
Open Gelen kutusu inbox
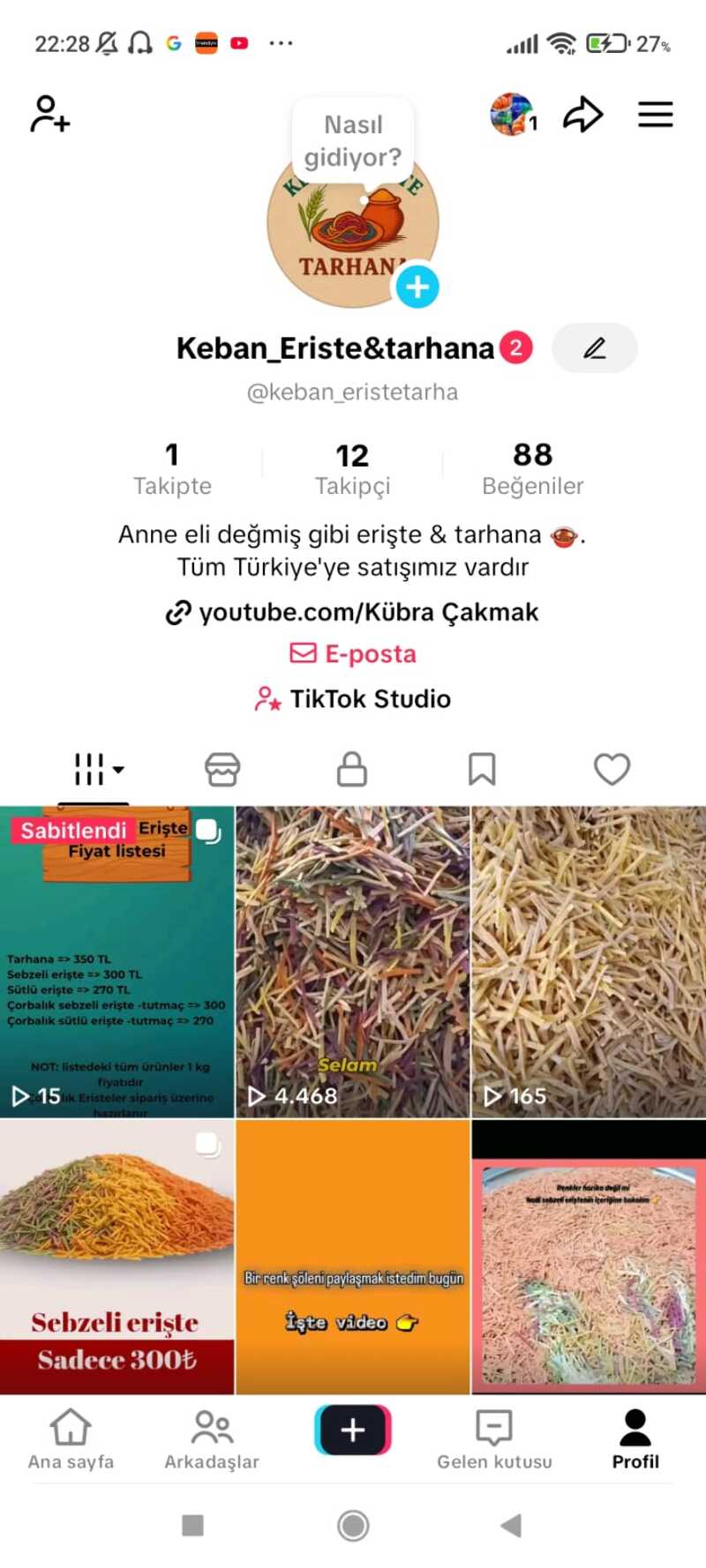(x=494, y=1439)
